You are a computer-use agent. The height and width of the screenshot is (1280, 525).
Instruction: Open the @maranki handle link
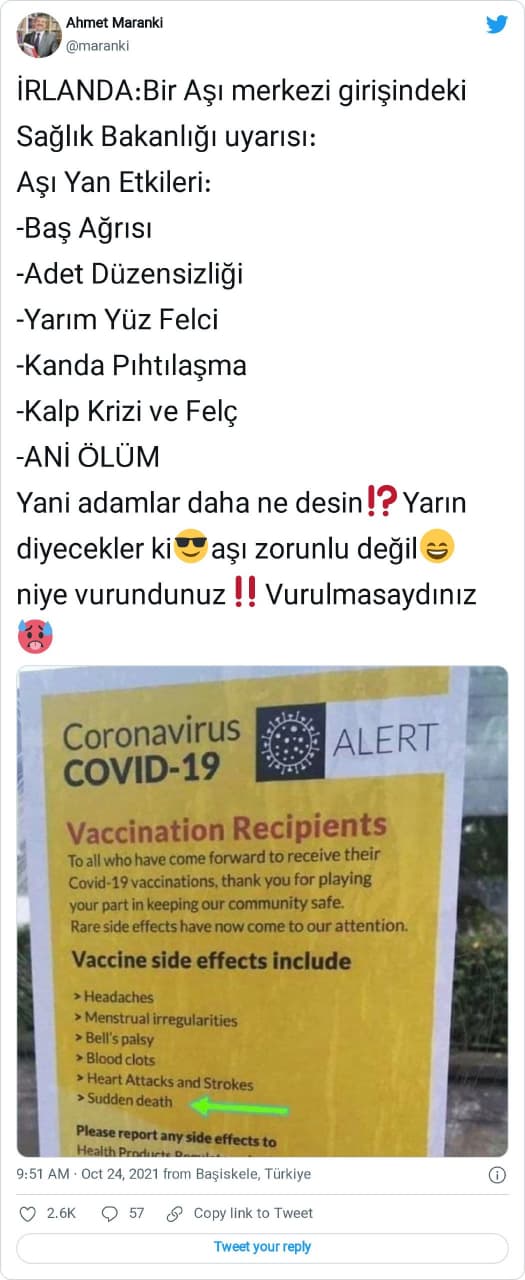pyautogui.click(x=97, y=46)
